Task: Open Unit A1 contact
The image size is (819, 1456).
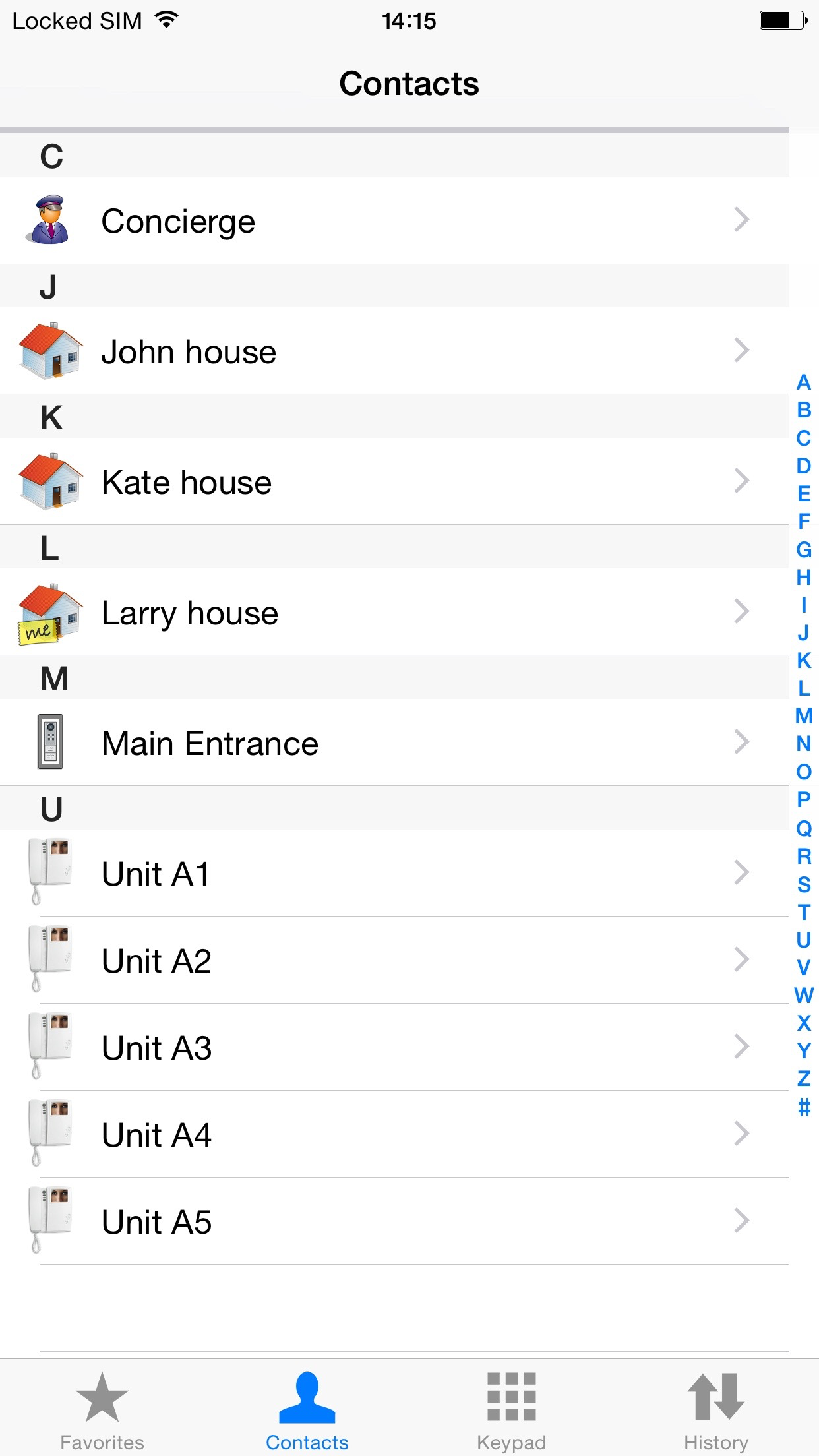Action: [x=394, y=874]
